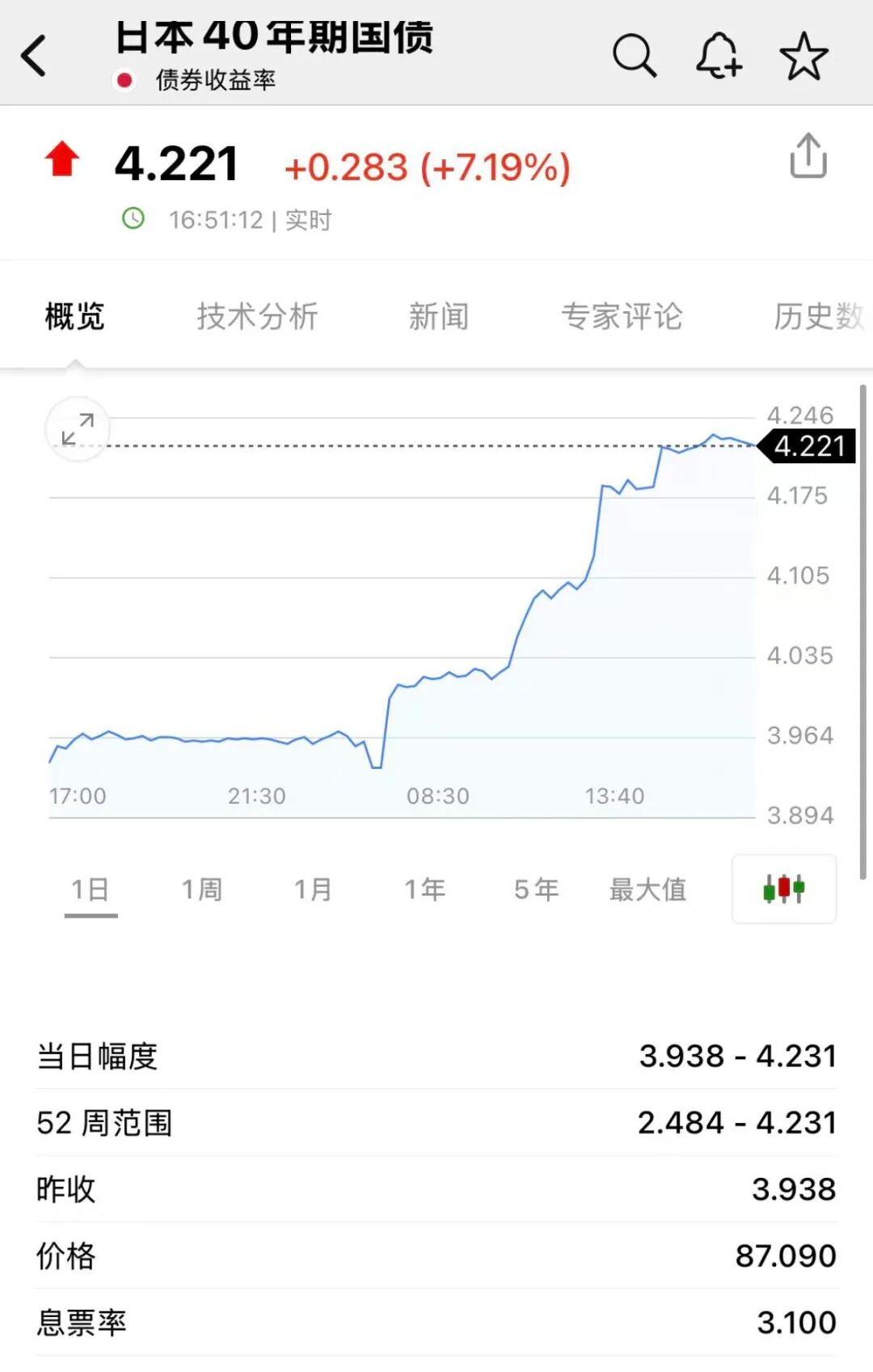The height and width of the screenshot is (1372, 873).
Task: Switch to the 技术分析 tab
Action: click(257, 316)
